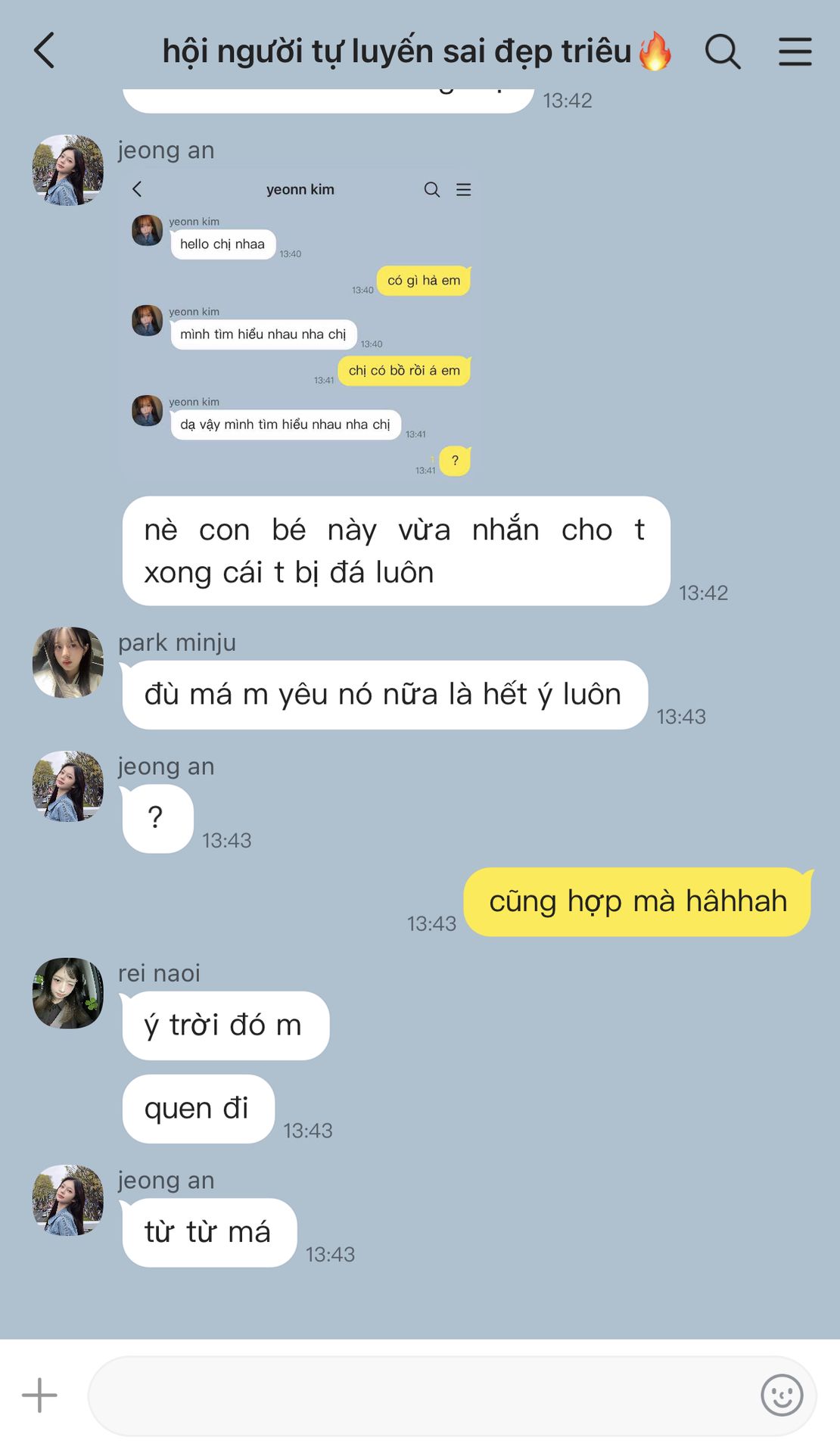
Task: View the screenshot image jeong an sent
Action: click(x=300, y=325)
